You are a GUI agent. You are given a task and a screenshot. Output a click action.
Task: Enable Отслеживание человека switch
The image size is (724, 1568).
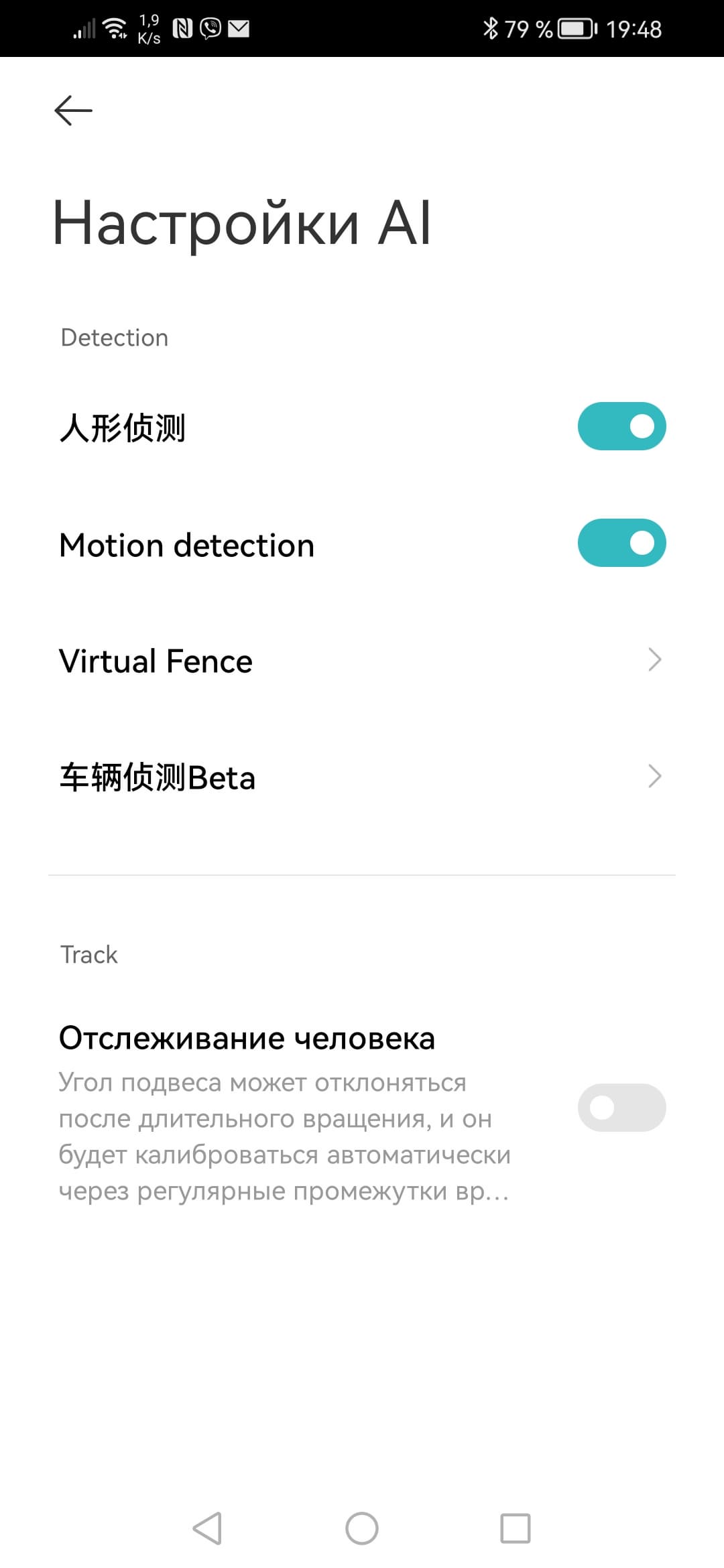621,1107
